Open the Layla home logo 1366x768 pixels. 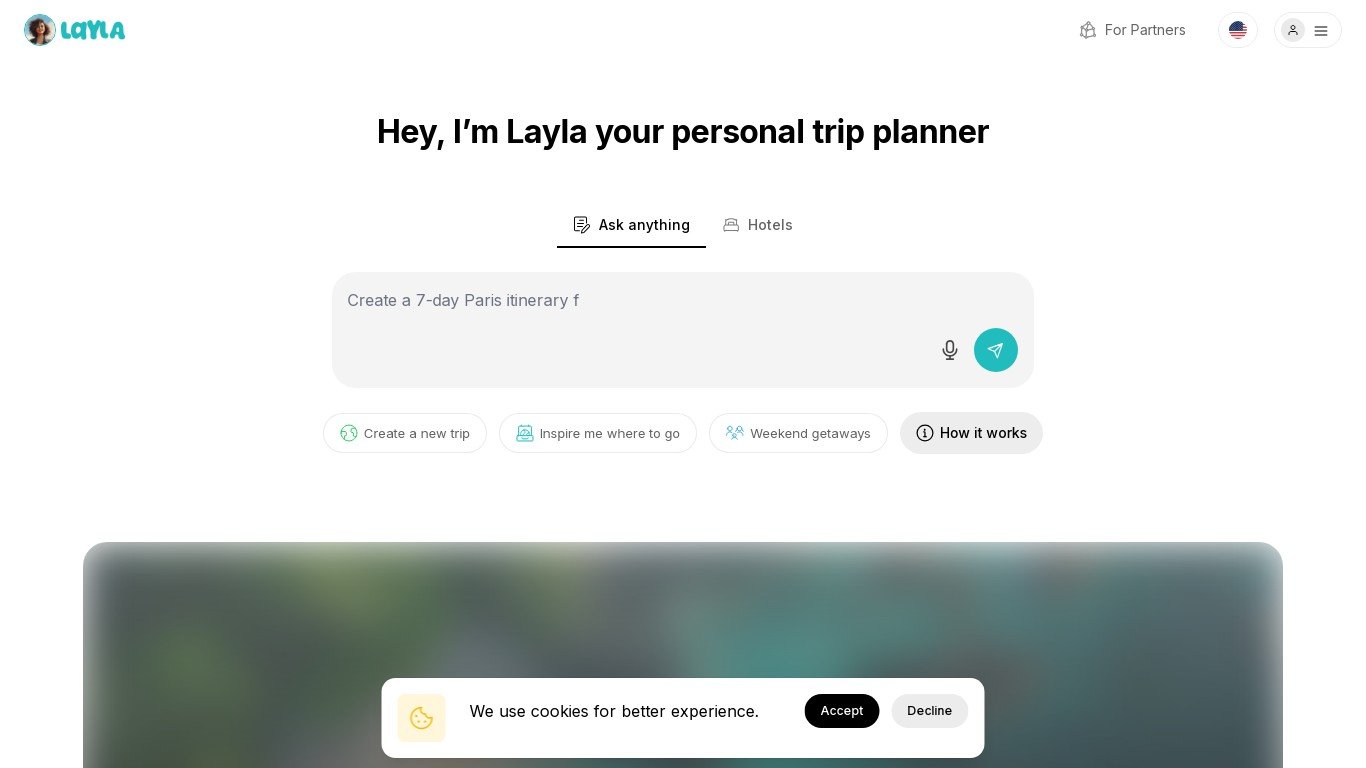[x=75, y=30]
